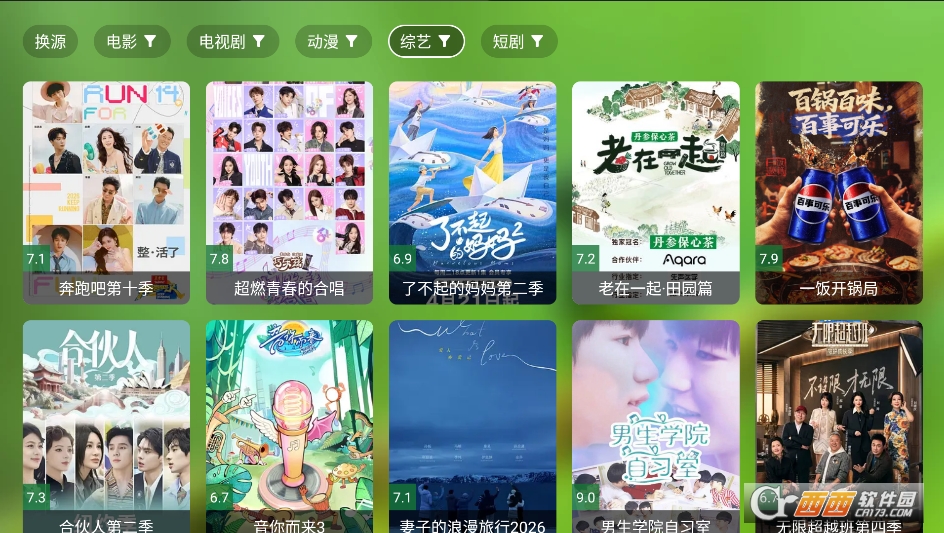This screenshot has height=533, width=944.
Task: Tap the 综艺 filter chip
Action: (x=426, y=41)
